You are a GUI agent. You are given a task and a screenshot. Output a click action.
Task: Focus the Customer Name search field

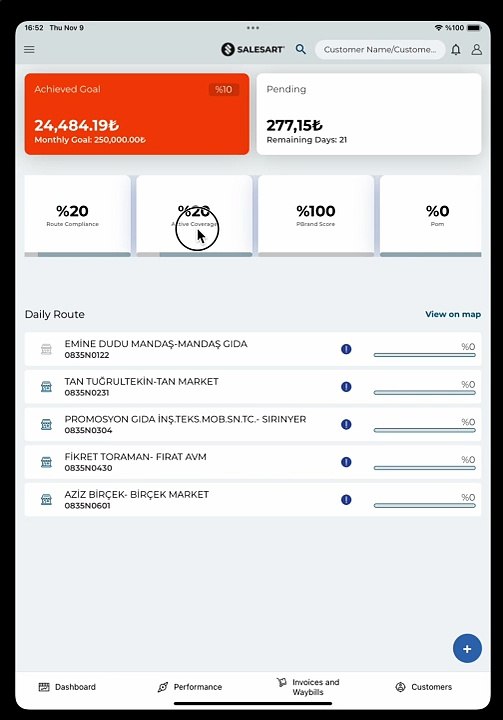(x=380, y=50)
